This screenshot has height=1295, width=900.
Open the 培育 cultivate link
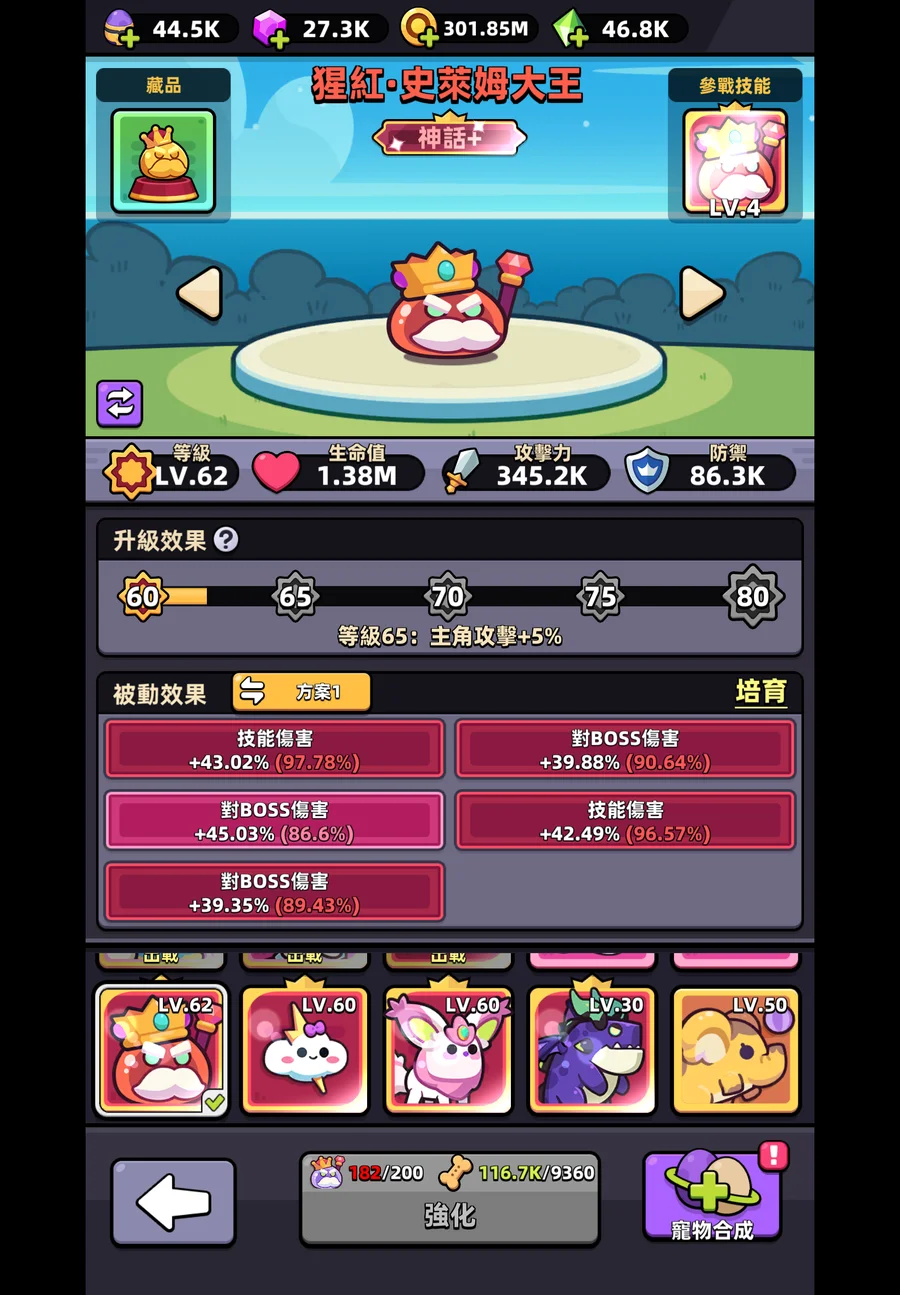click(x=761, y=691)
